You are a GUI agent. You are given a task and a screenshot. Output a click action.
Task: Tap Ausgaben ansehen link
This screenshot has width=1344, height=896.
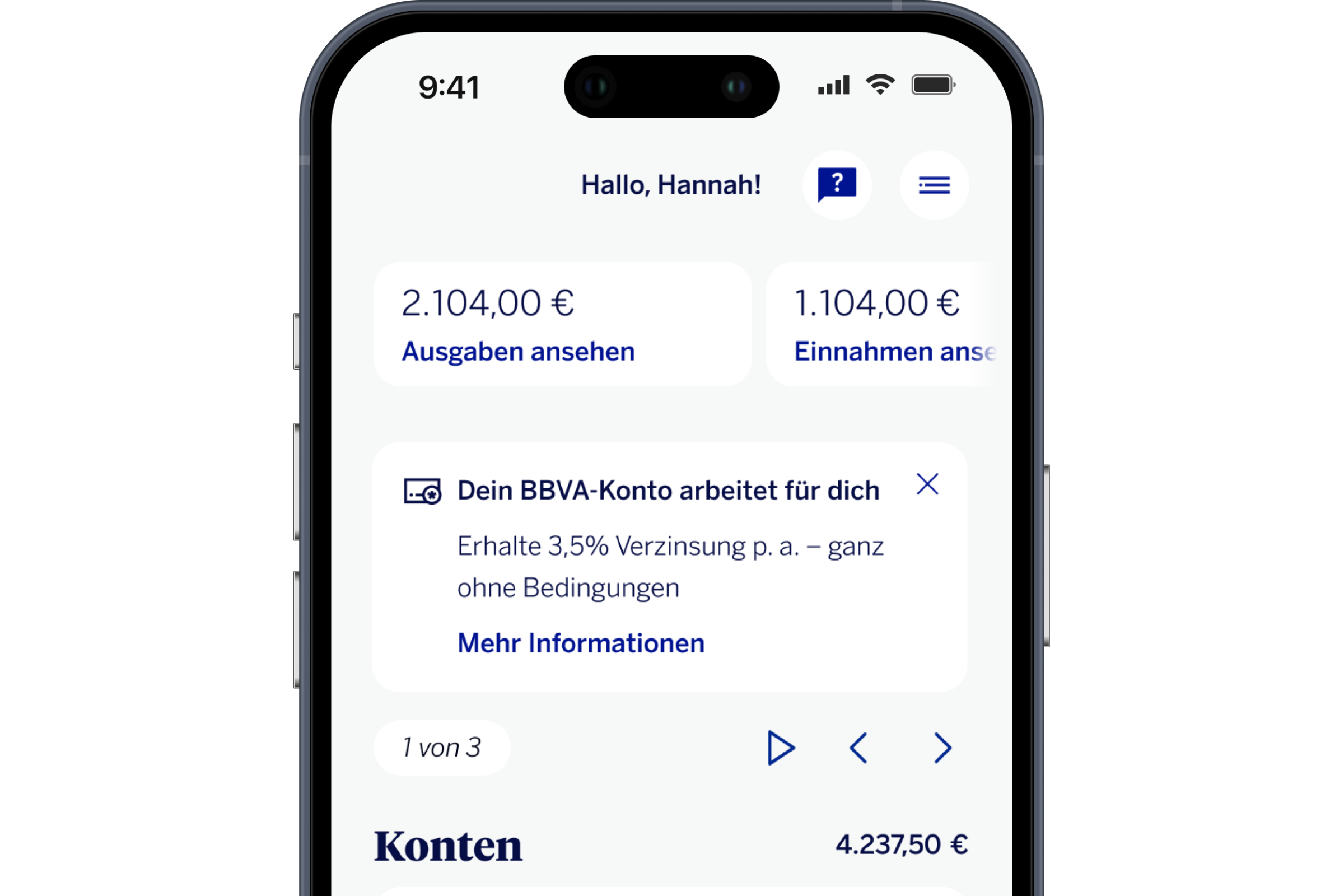519,352
